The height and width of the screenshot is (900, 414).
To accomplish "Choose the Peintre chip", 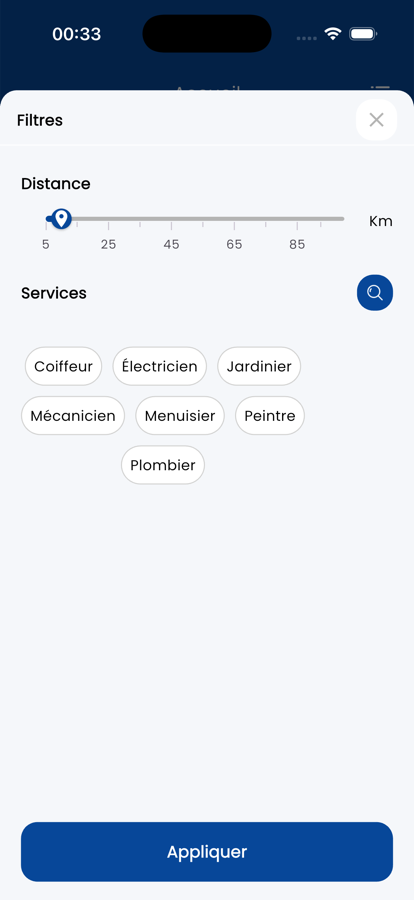I will 270,416.
